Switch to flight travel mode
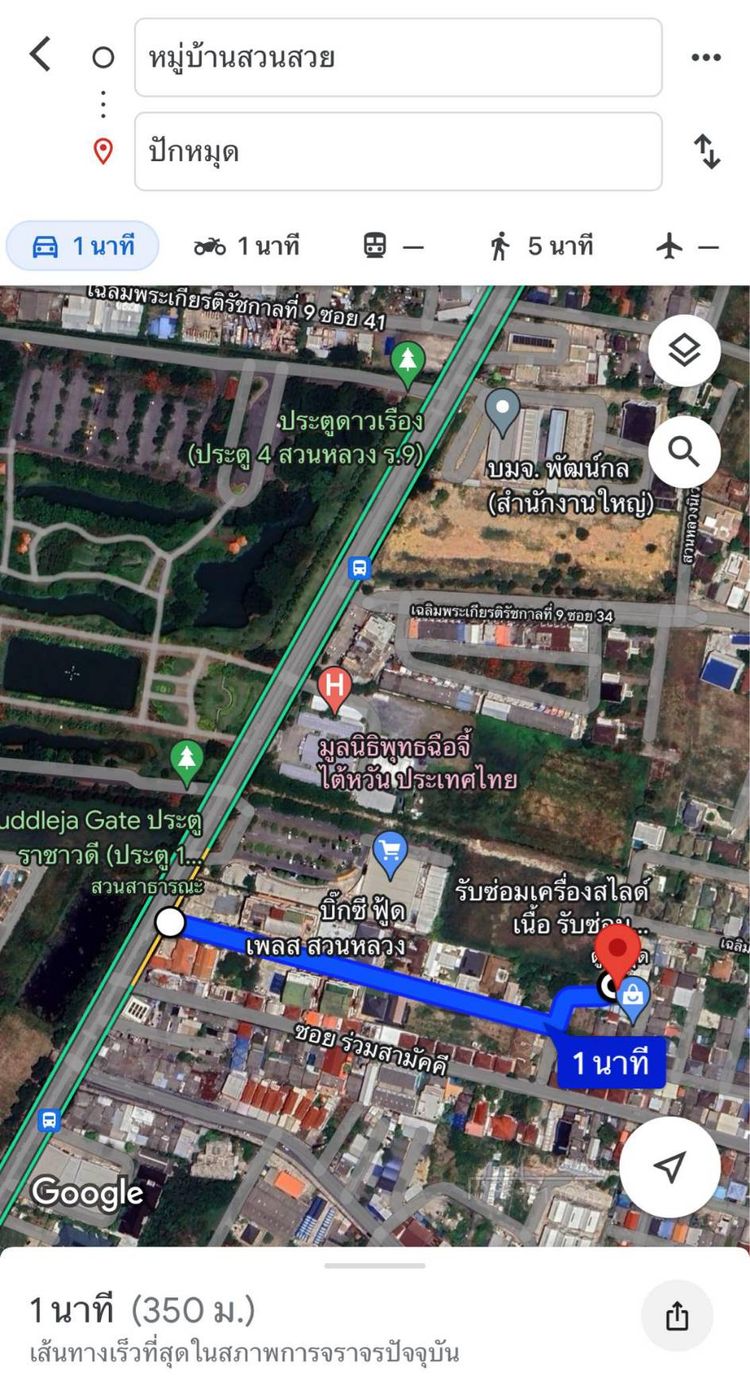Screen dimensions: 750x1376 pos(688,246)
